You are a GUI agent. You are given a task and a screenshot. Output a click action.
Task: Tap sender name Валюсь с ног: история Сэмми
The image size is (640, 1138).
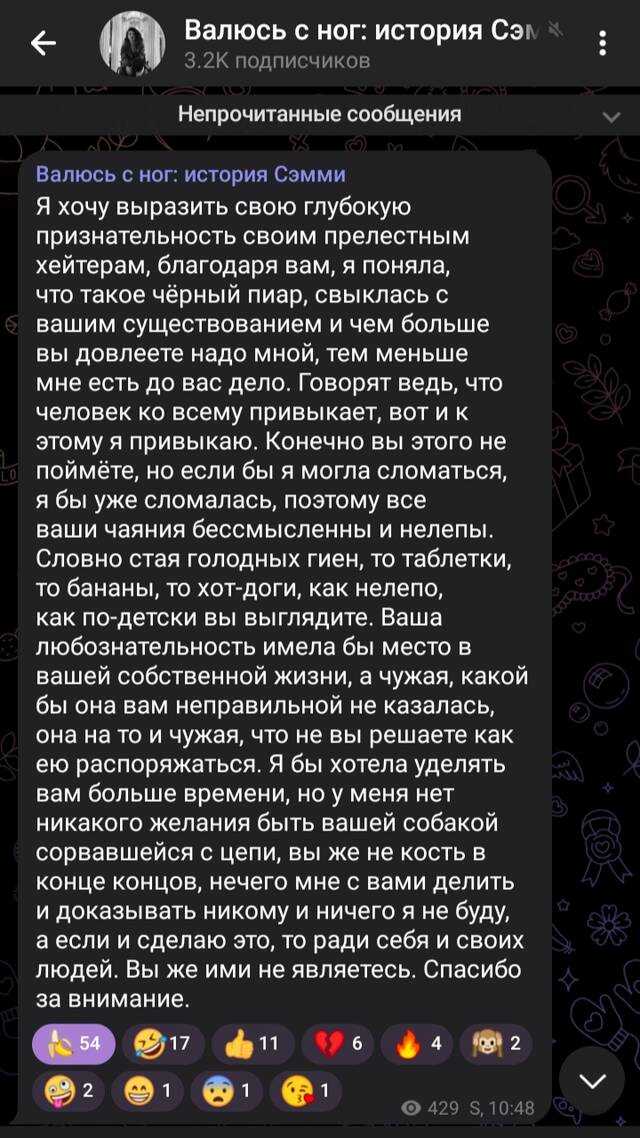[x=191, y=176]
